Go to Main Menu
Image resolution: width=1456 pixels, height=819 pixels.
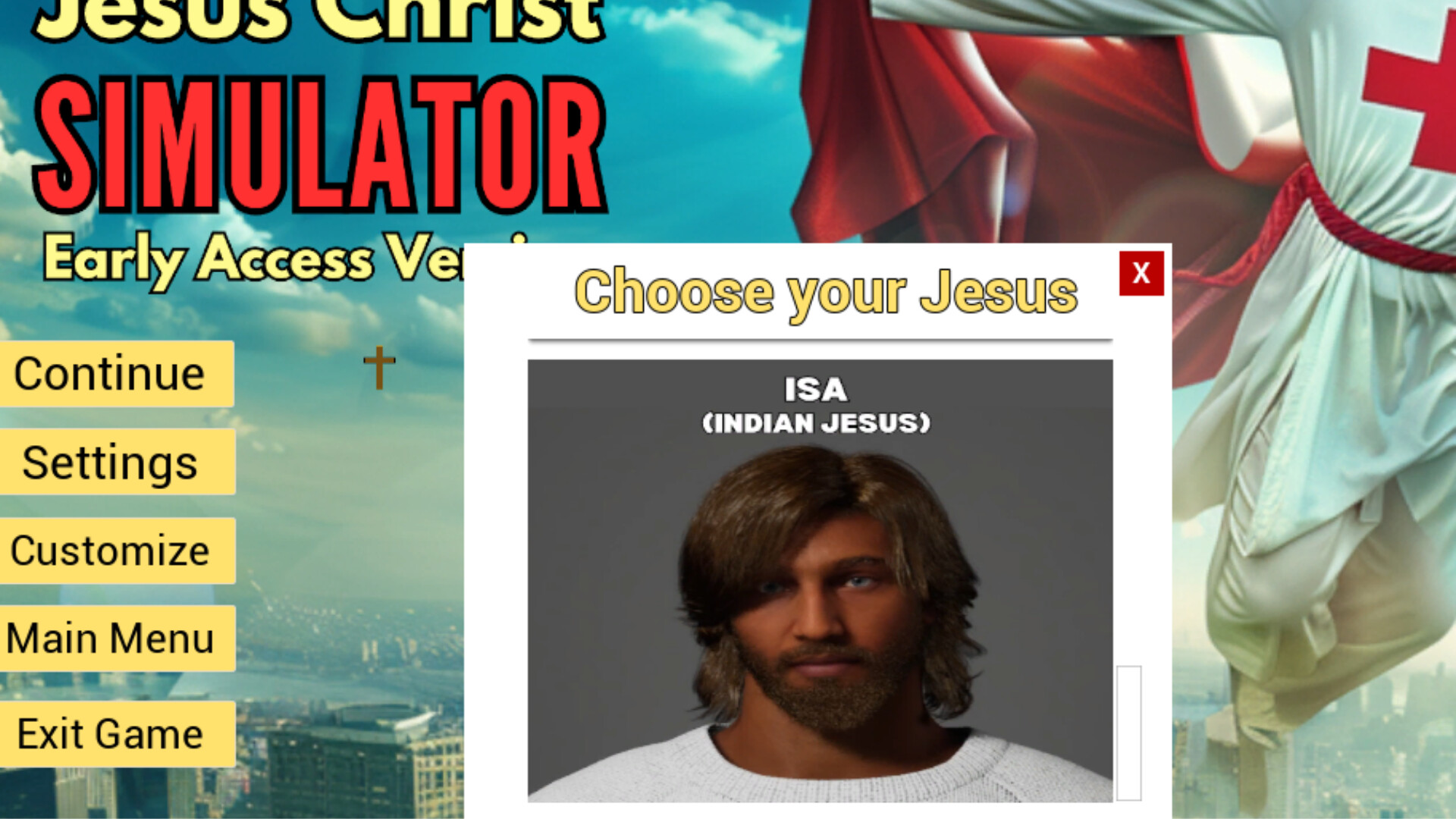(115, 639)
